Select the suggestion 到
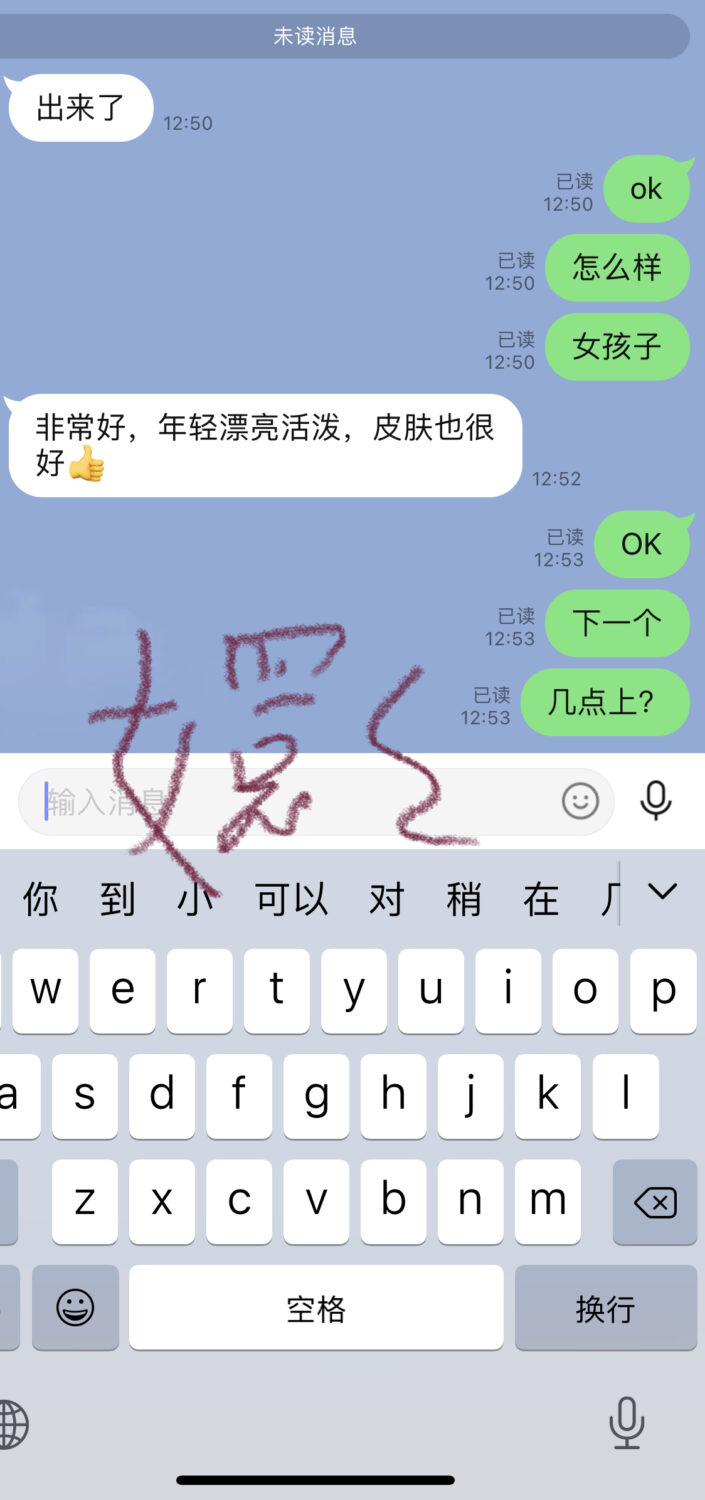The image size is (705, 1500). tap(117, 899)
